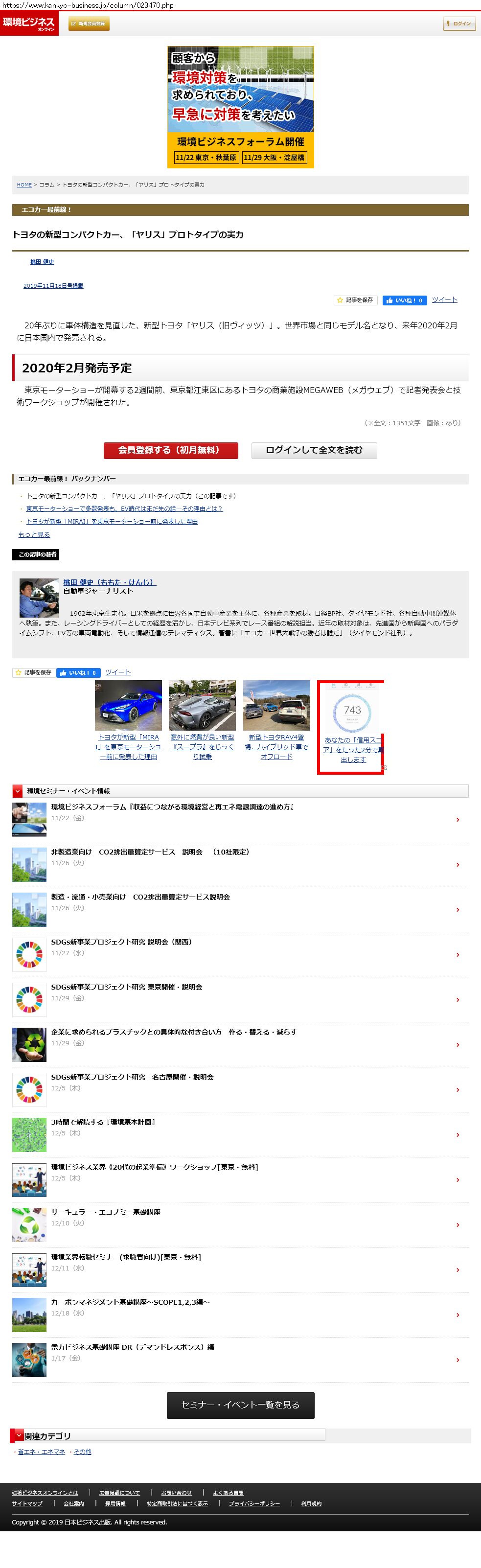Open 新規会員登録 in the header
This screenshot has height=1568, width=481.
[x=89, y=24]
